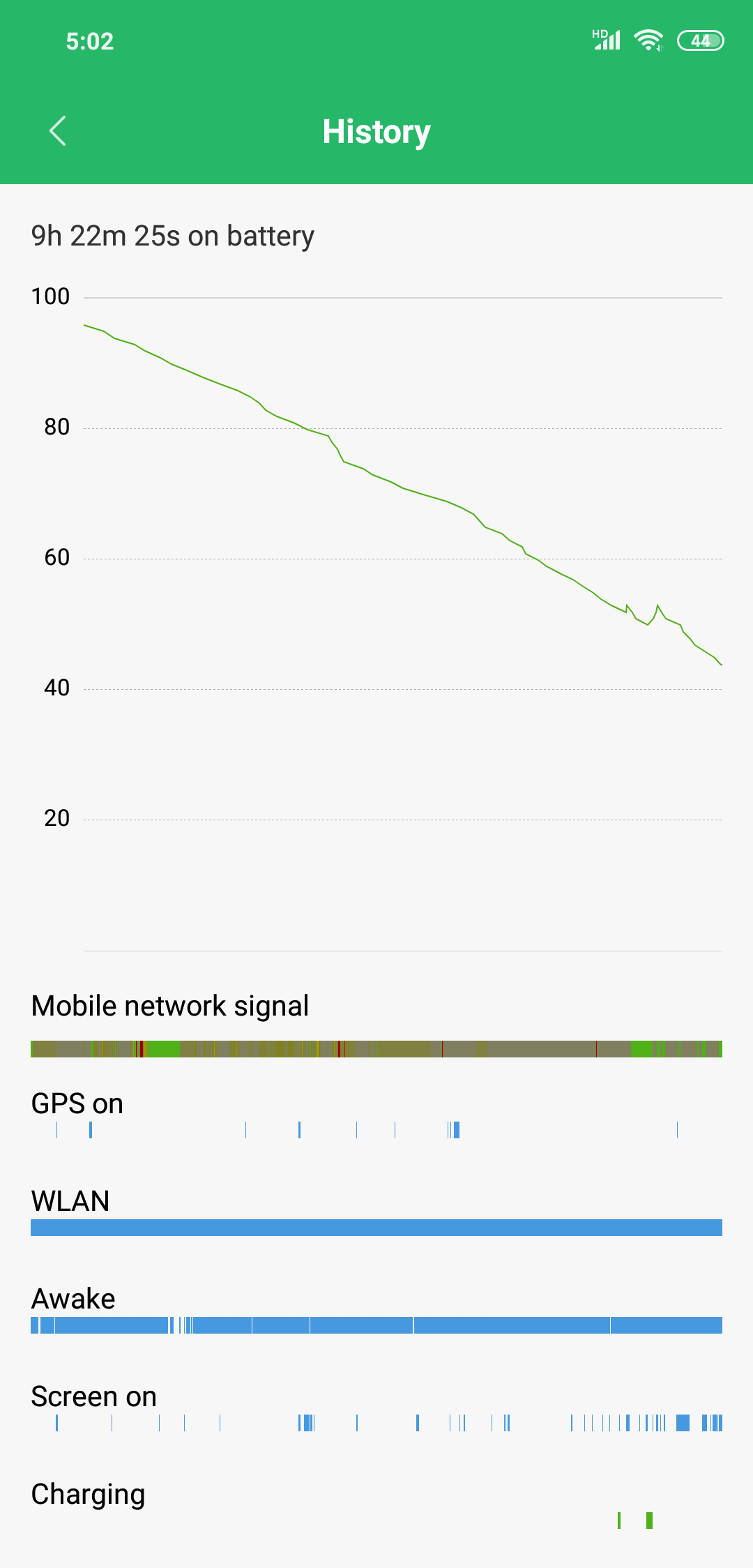The image size is (753, 1568).
Task: Go back from the History screen
Action: tap(58, 131)
